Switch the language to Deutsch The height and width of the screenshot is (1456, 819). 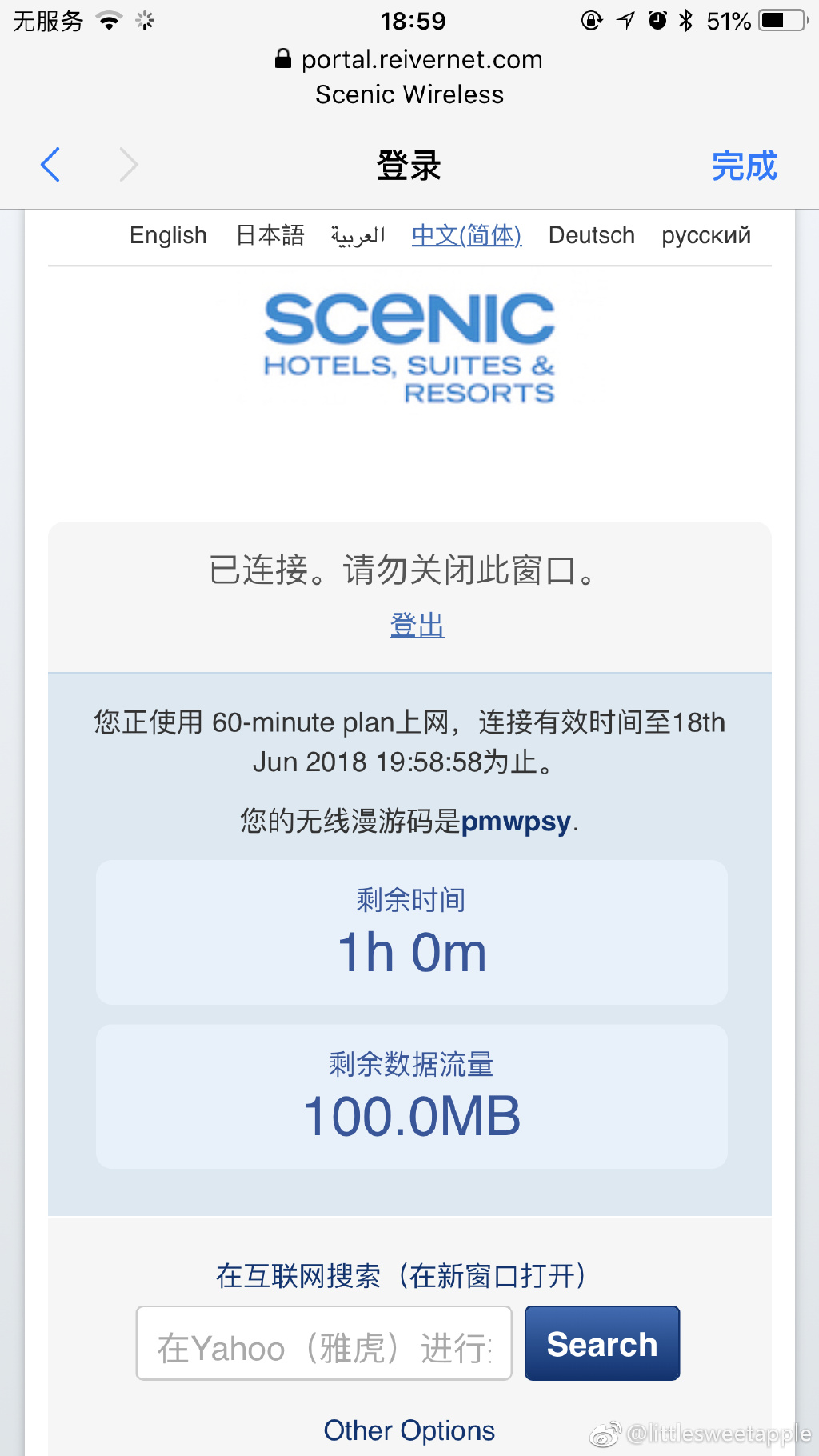coord(592,235)
